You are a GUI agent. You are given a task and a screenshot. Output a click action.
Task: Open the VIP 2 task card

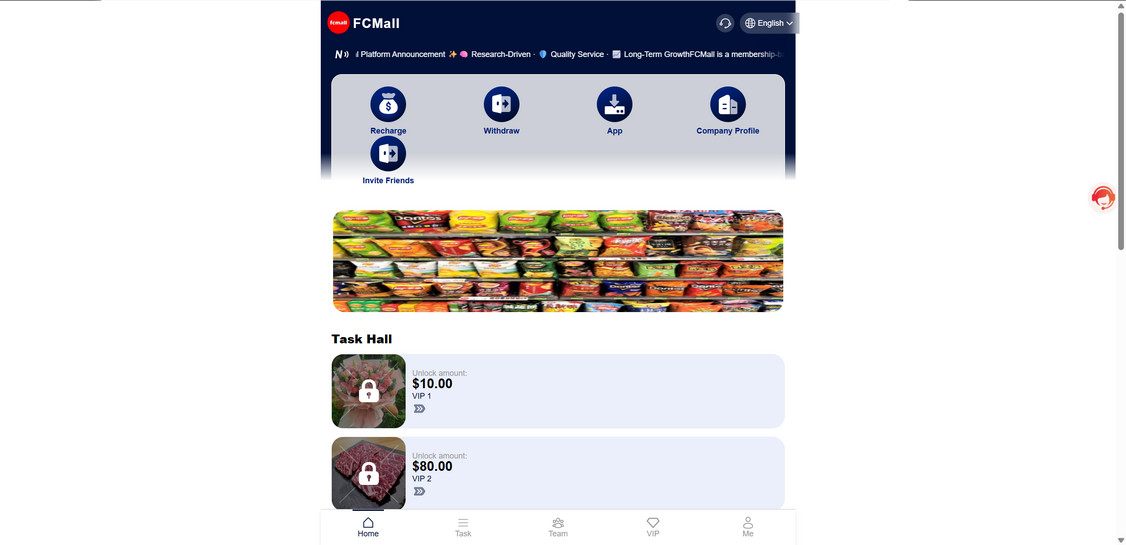pos(557,473)
